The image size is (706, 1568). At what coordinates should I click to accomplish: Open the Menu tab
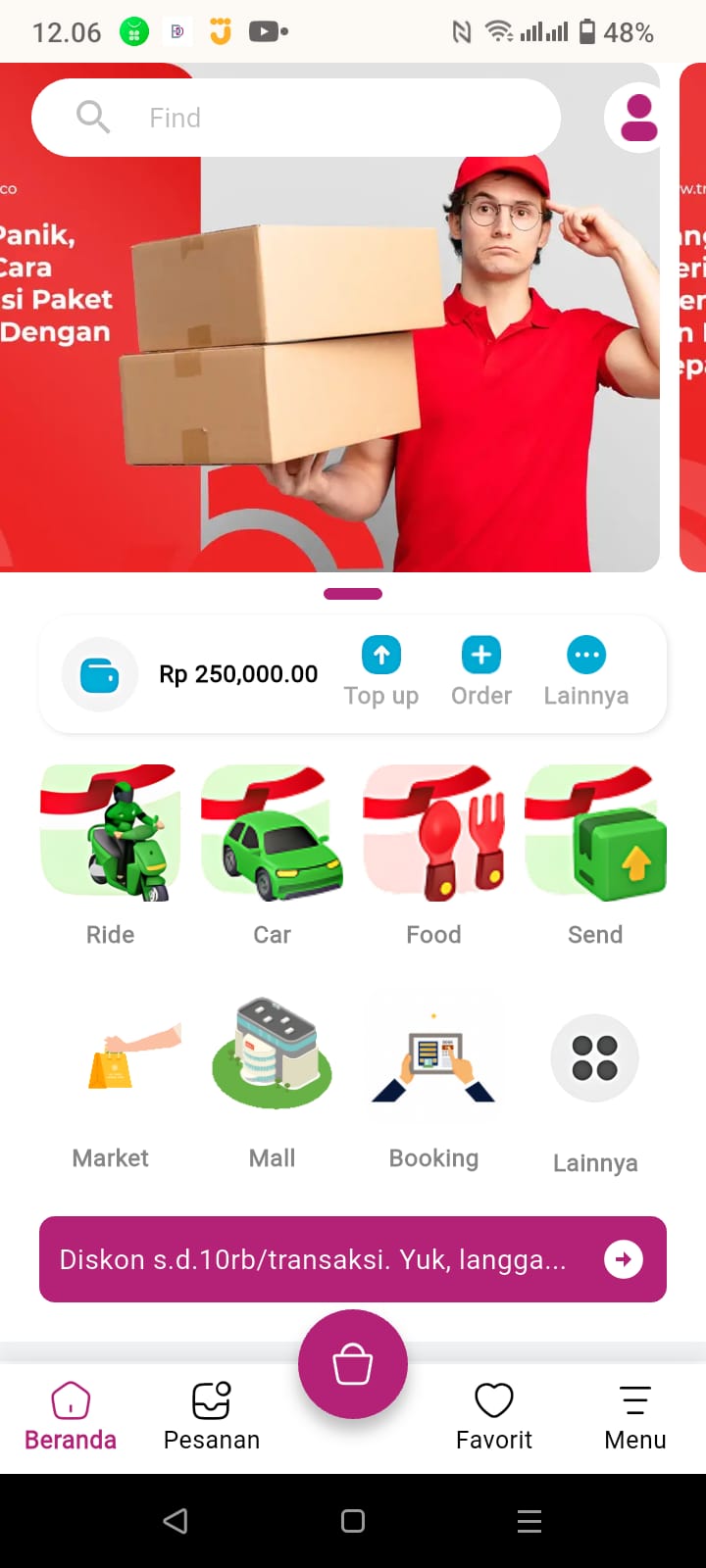(635, 1415)
